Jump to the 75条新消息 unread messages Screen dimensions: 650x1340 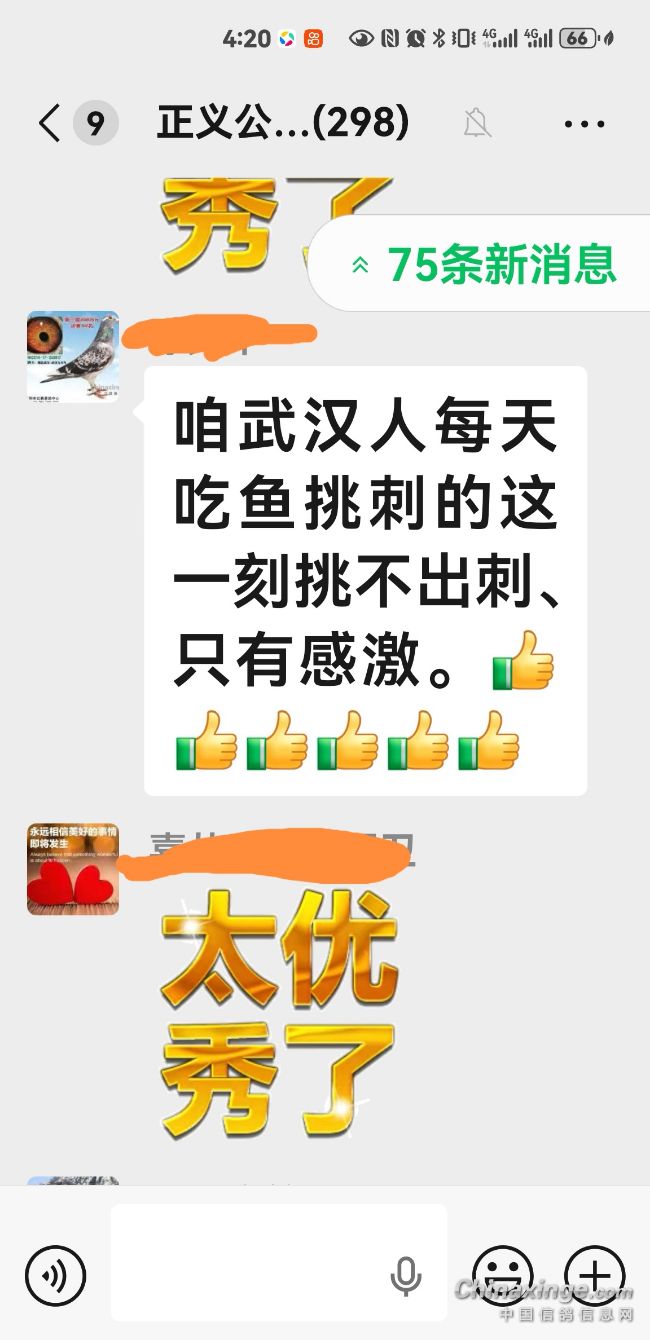click(x=485, y=264)
